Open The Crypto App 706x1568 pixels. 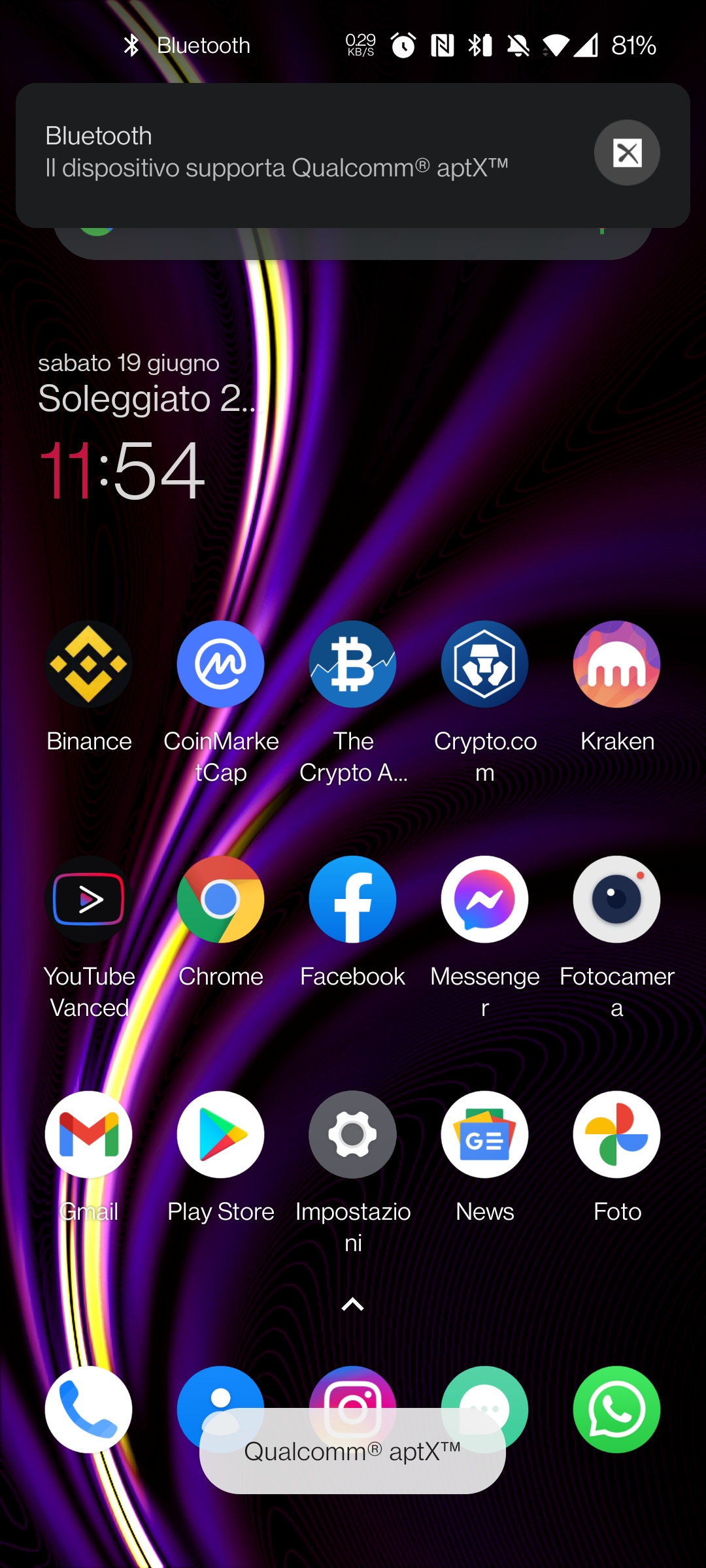pos(353,664)
